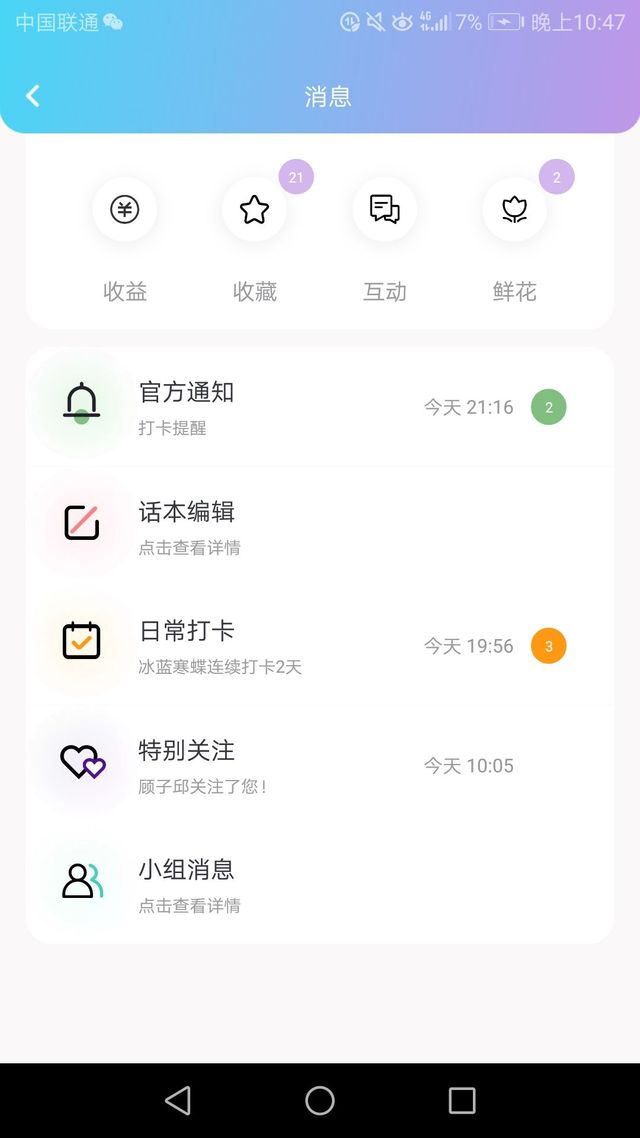Open the 话本编辑 row
The height and width of the screenshot is (1138, 640).
pos(320,526)
